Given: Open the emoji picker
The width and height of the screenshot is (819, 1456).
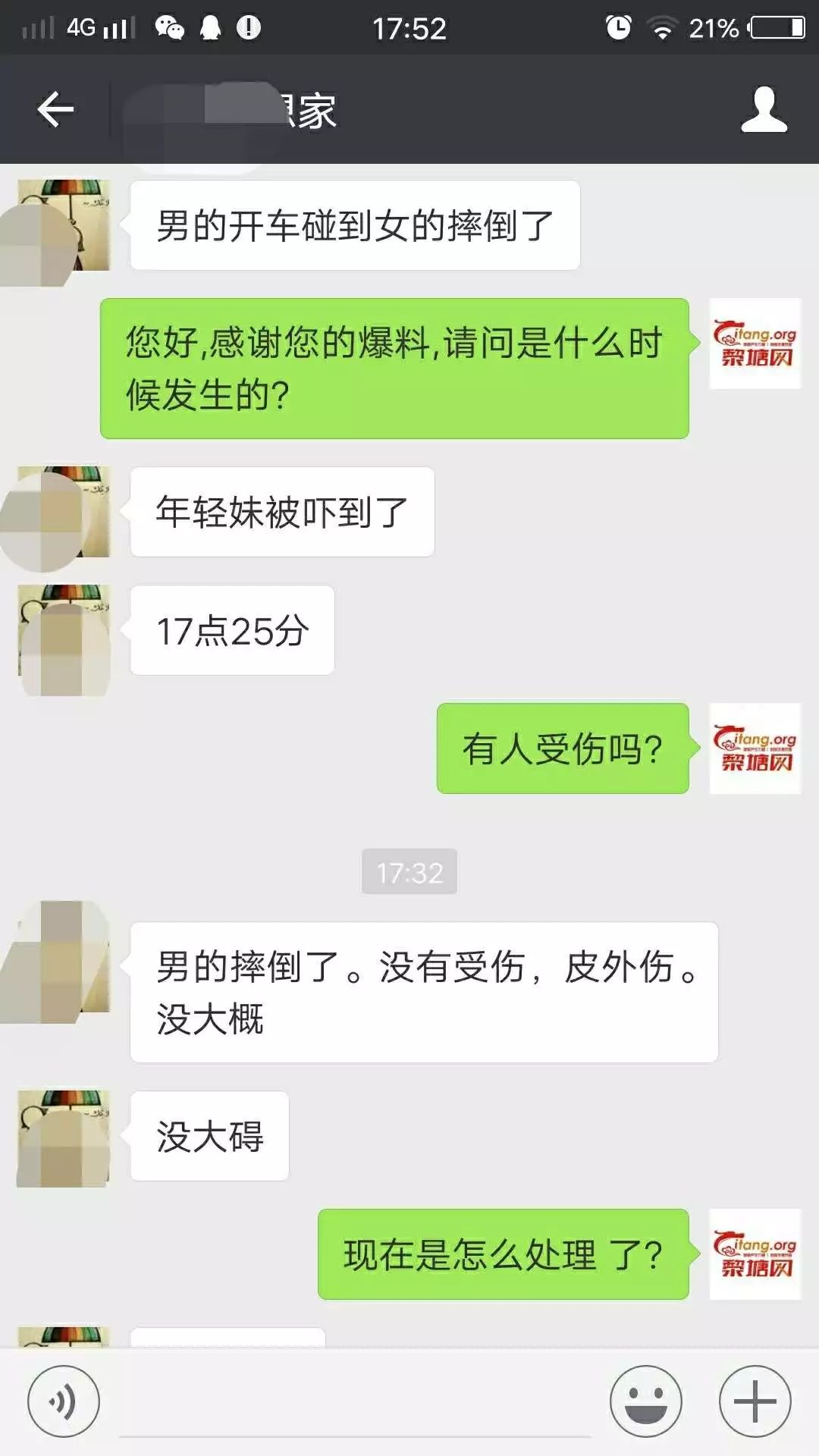Looking at the screenshot, I should click(646, 1401).
